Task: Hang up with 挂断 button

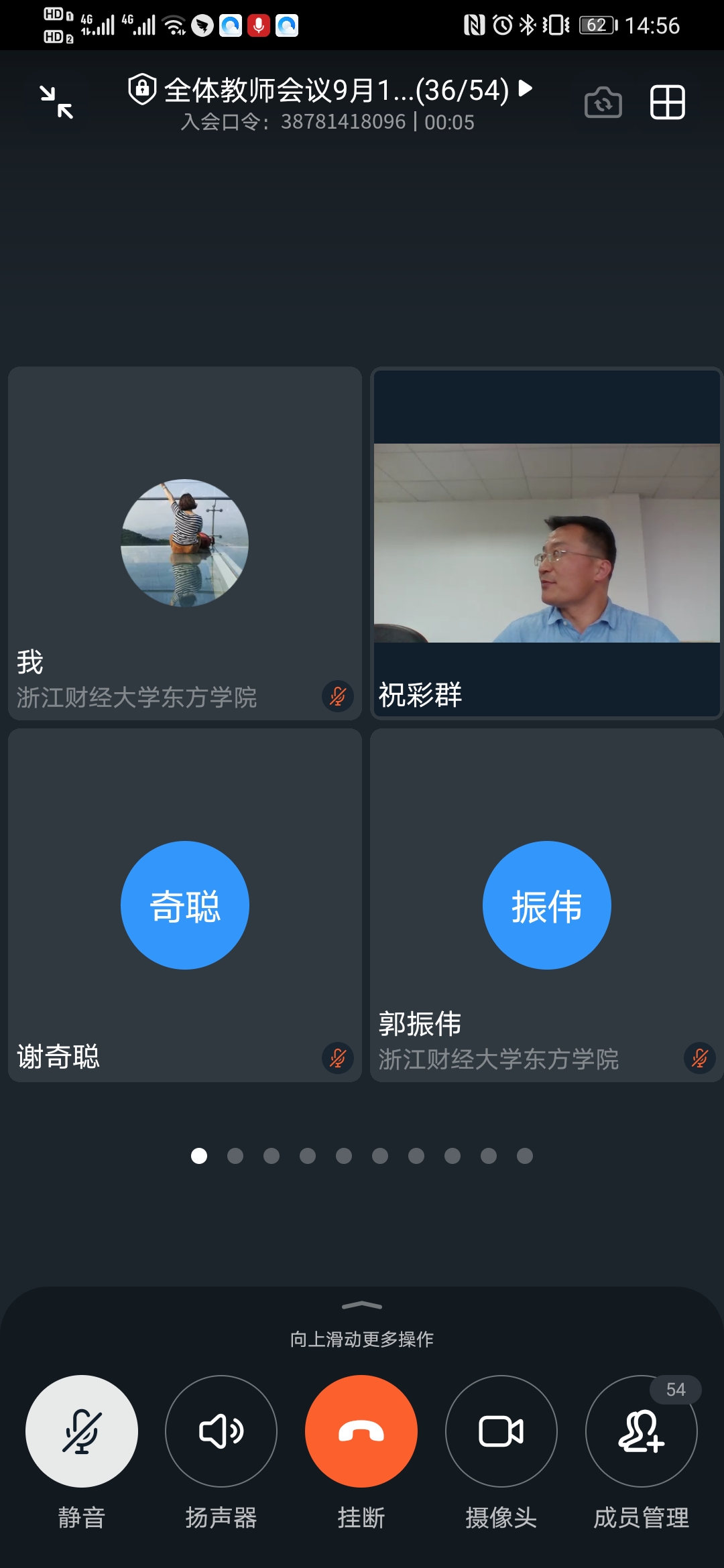Action: pyautogui.click(x=361, y=1431)
